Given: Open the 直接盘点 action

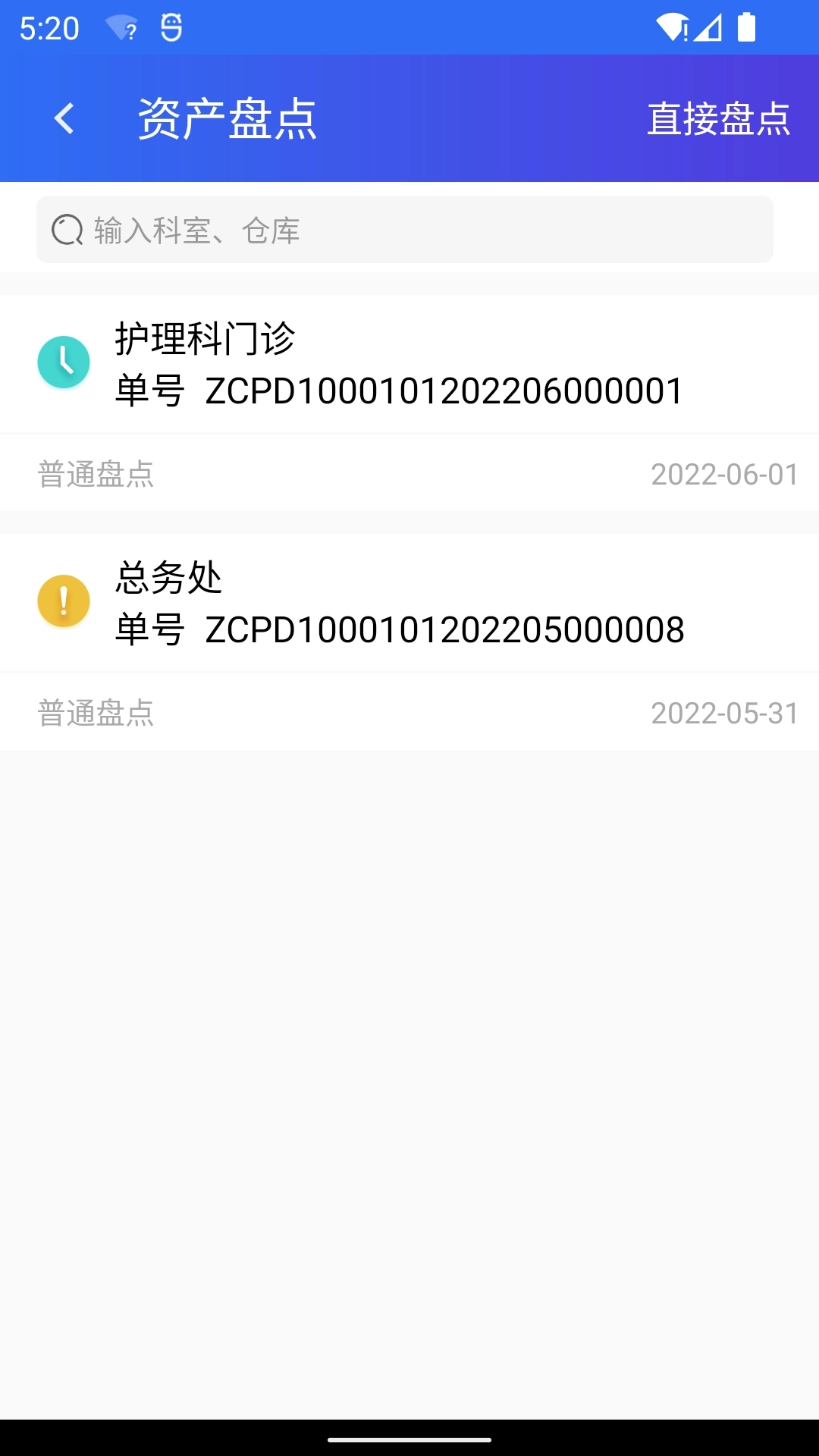Looking at the screenshot, I should pyautogui.click(x=720, y=120).
